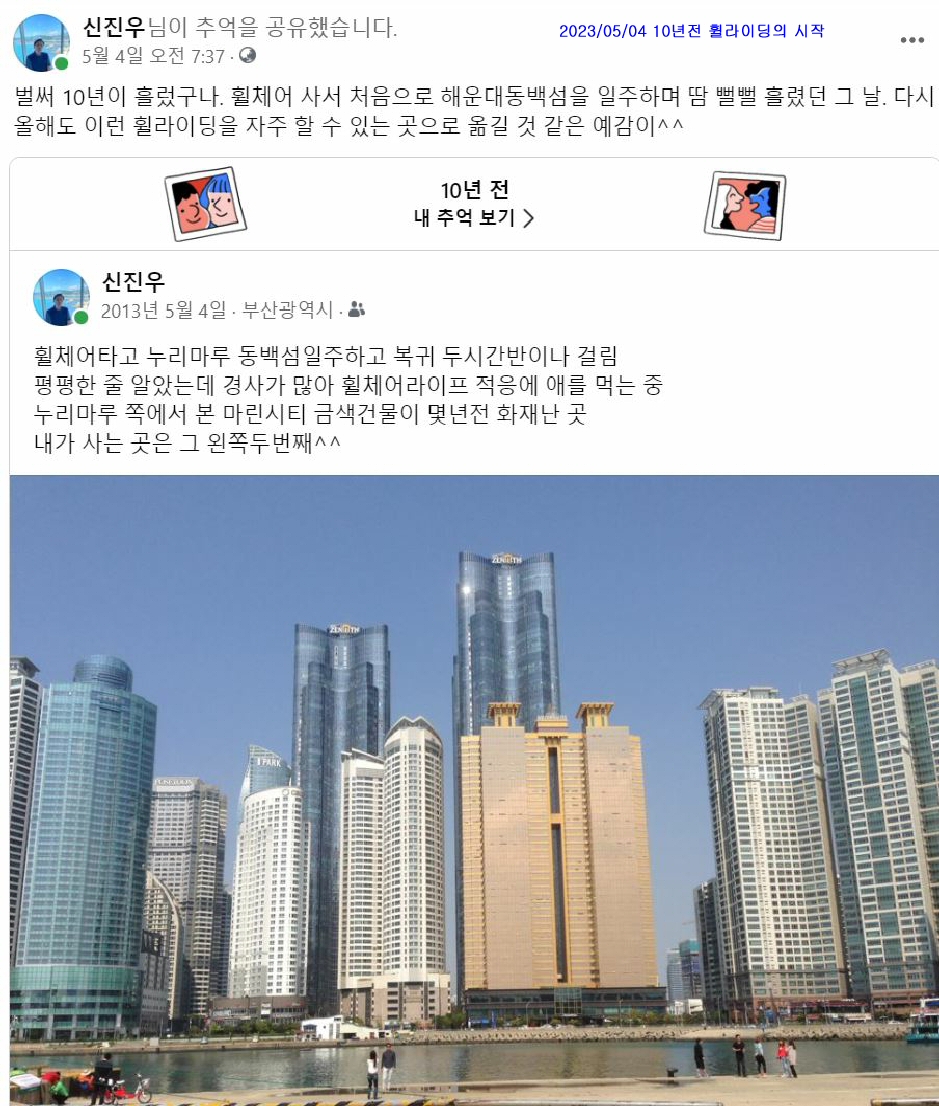Tap the avatar in the shared memory post
939x1106 pixels.
click(61, 297)
